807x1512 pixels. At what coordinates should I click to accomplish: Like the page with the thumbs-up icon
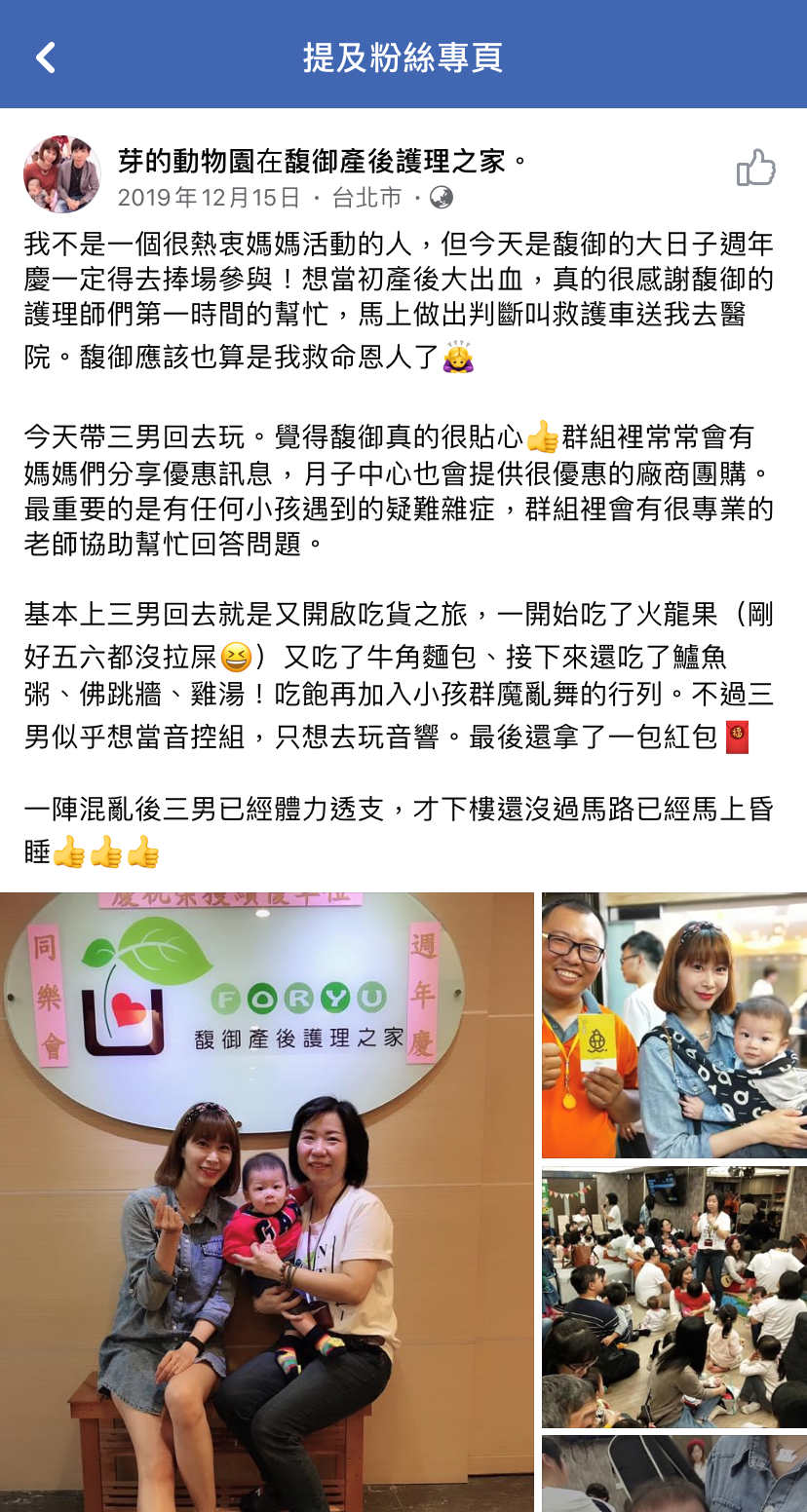755,169
